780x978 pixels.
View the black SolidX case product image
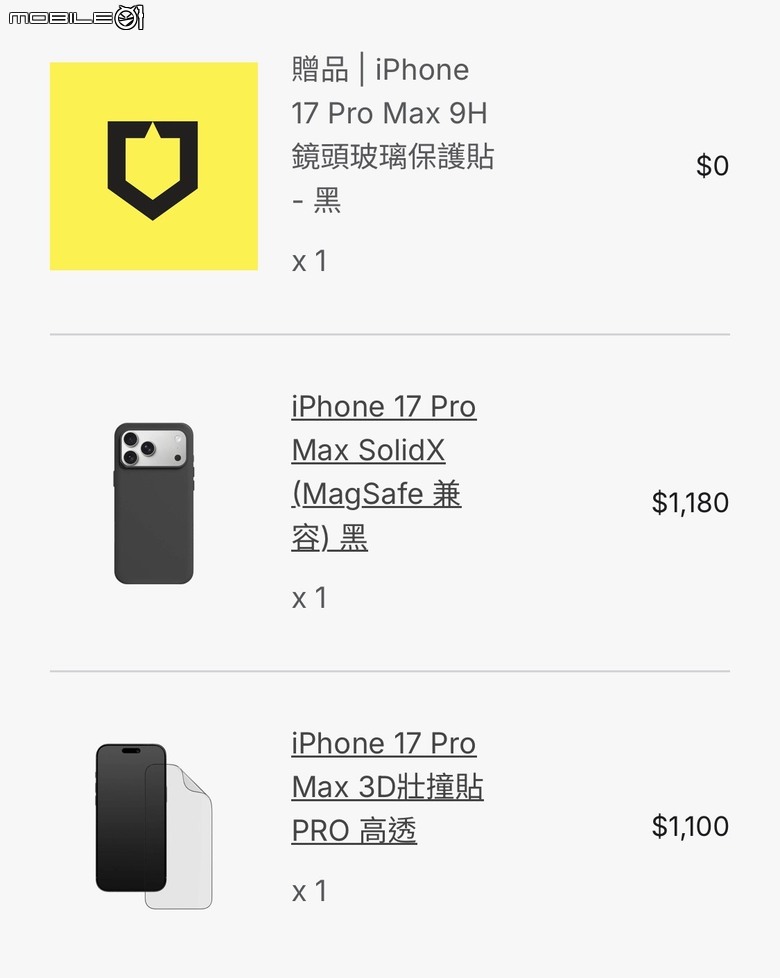click(153, 503)
